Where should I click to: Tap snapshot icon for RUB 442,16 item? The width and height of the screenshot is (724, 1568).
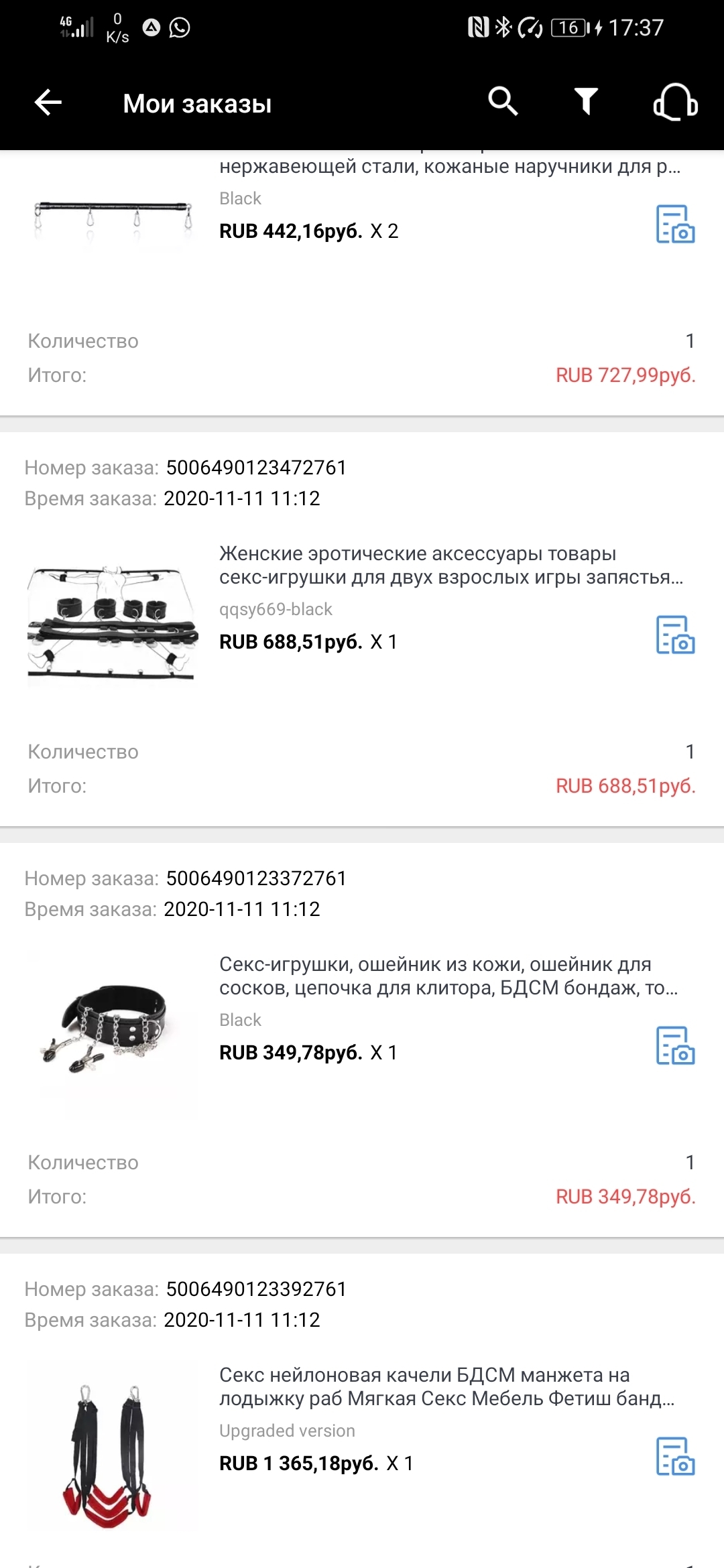[x=675, y=224]
